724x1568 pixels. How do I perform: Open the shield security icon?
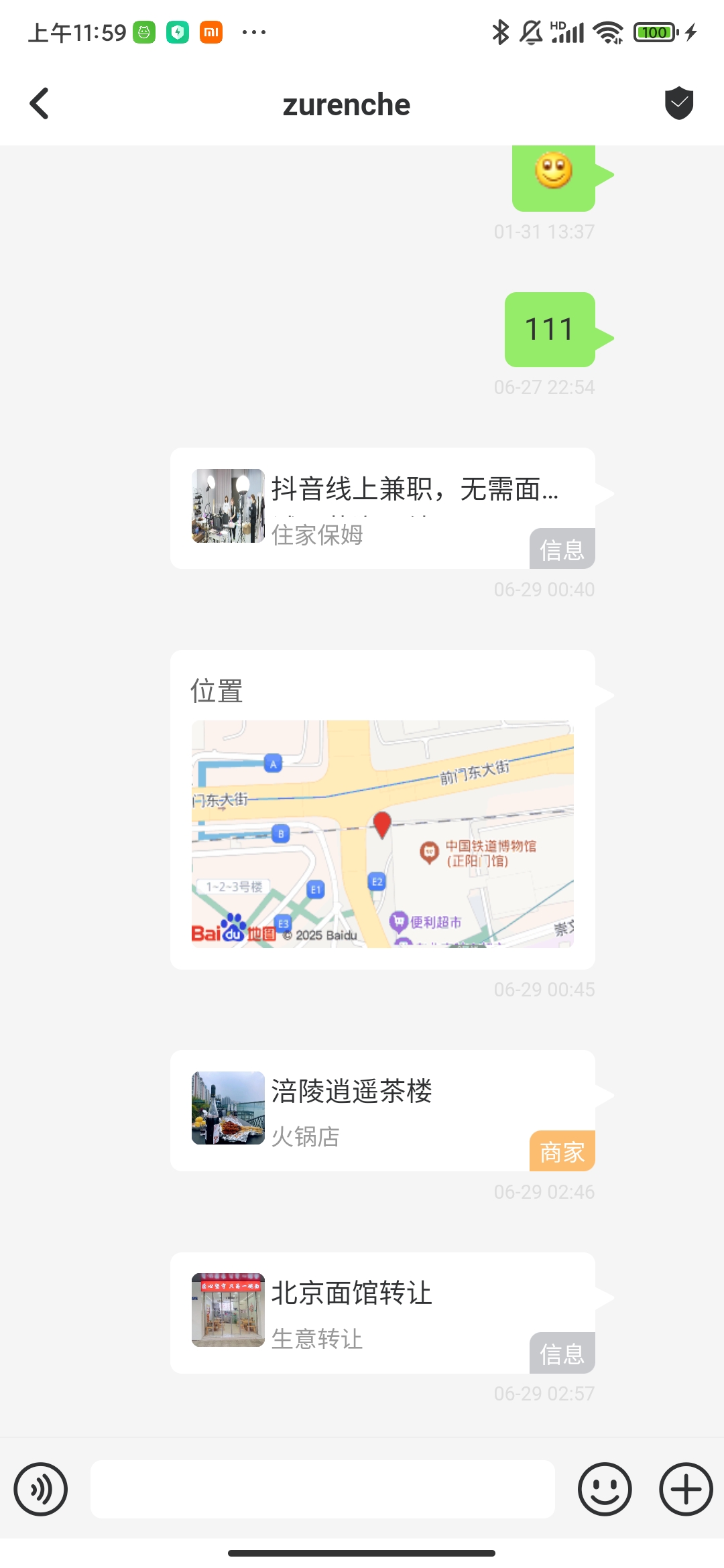click(679, 103)
